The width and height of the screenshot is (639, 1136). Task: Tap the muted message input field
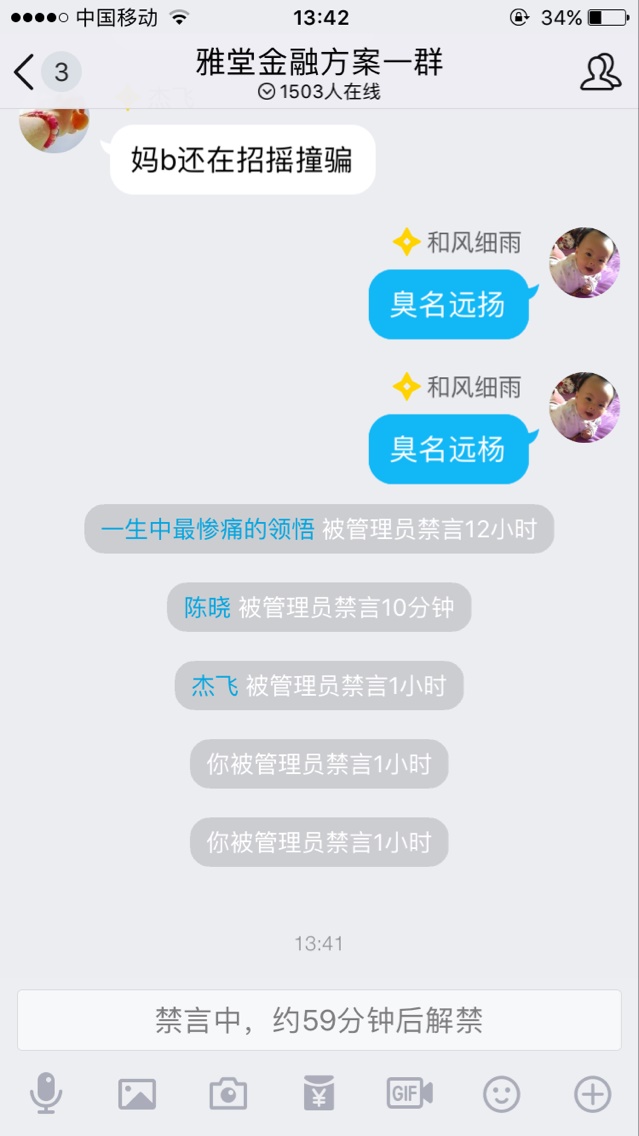(x=319, y=1020)
